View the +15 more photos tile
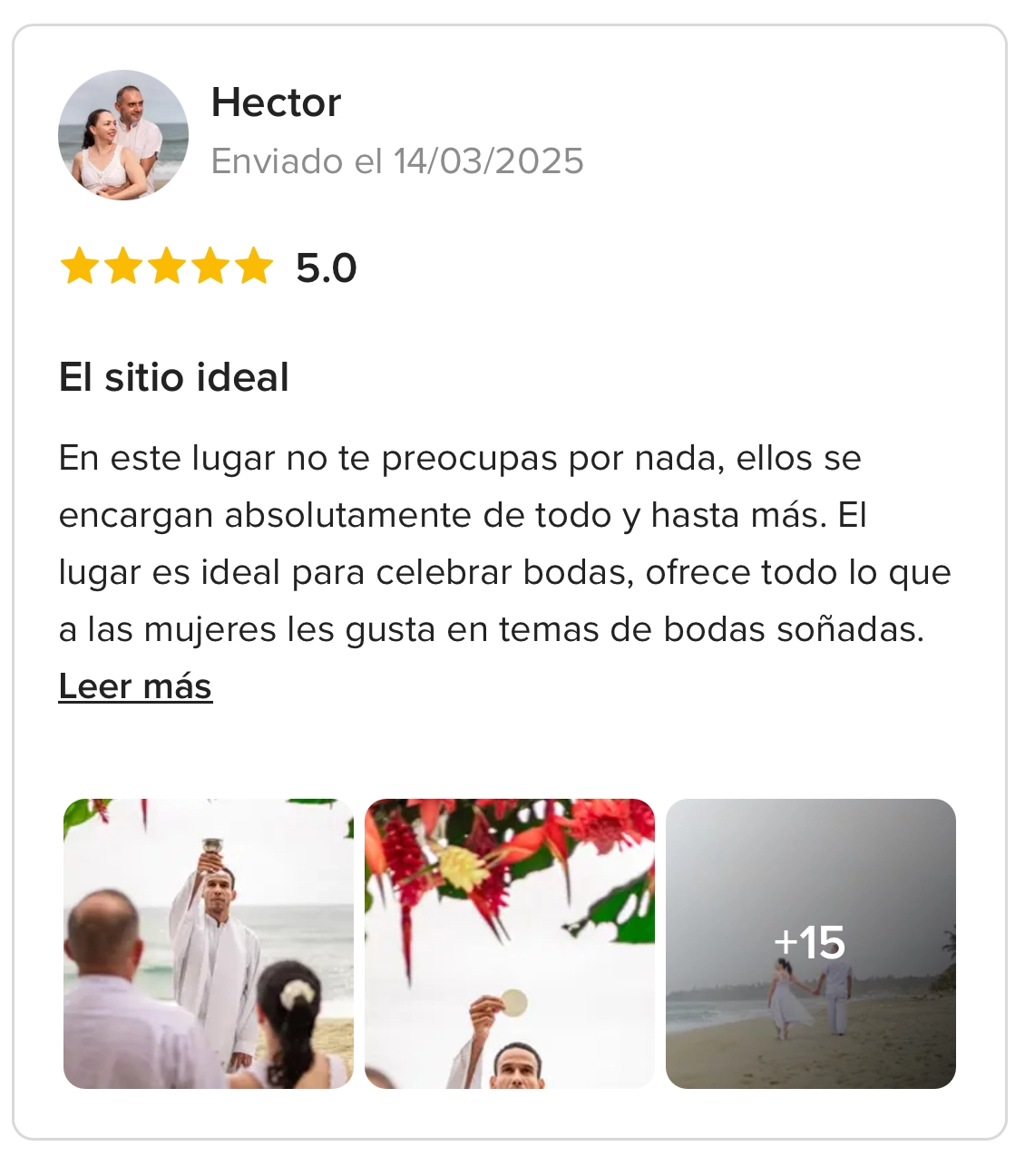The height and width of the screenshot is (1176, 1025). coord(810,943)
